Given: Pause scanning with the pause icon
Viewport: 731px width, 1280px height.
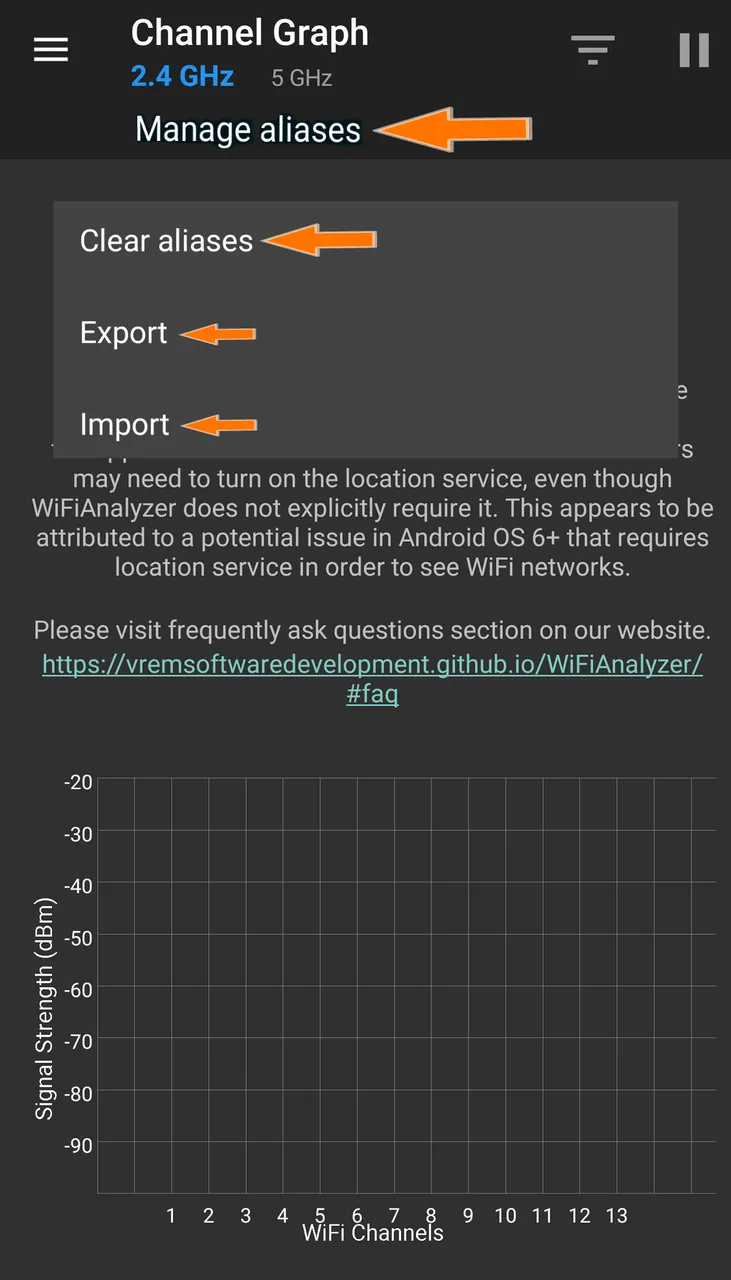Looking at the screenshot, I should tap(694, 50).
